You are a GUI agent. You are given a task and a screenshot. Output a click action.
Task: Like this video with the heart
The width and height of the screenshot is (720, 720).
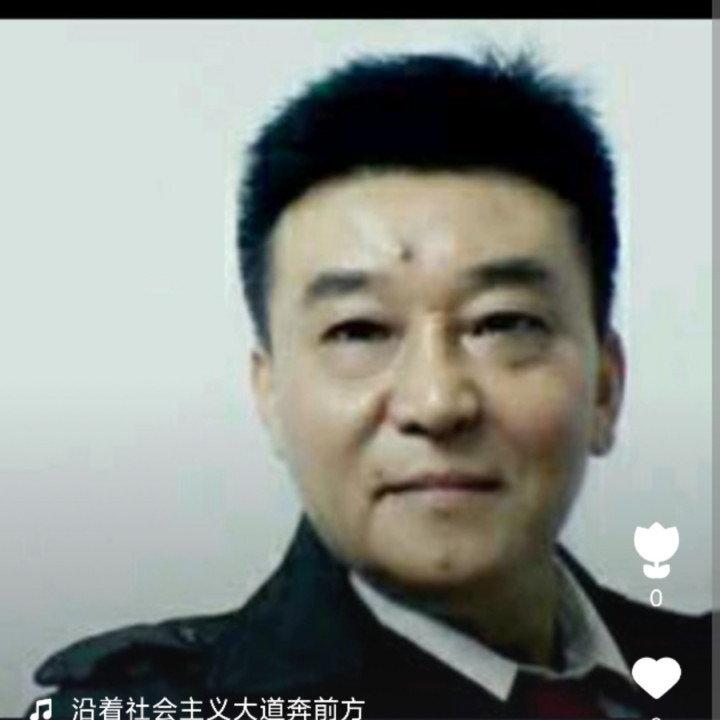click(656, 678)
